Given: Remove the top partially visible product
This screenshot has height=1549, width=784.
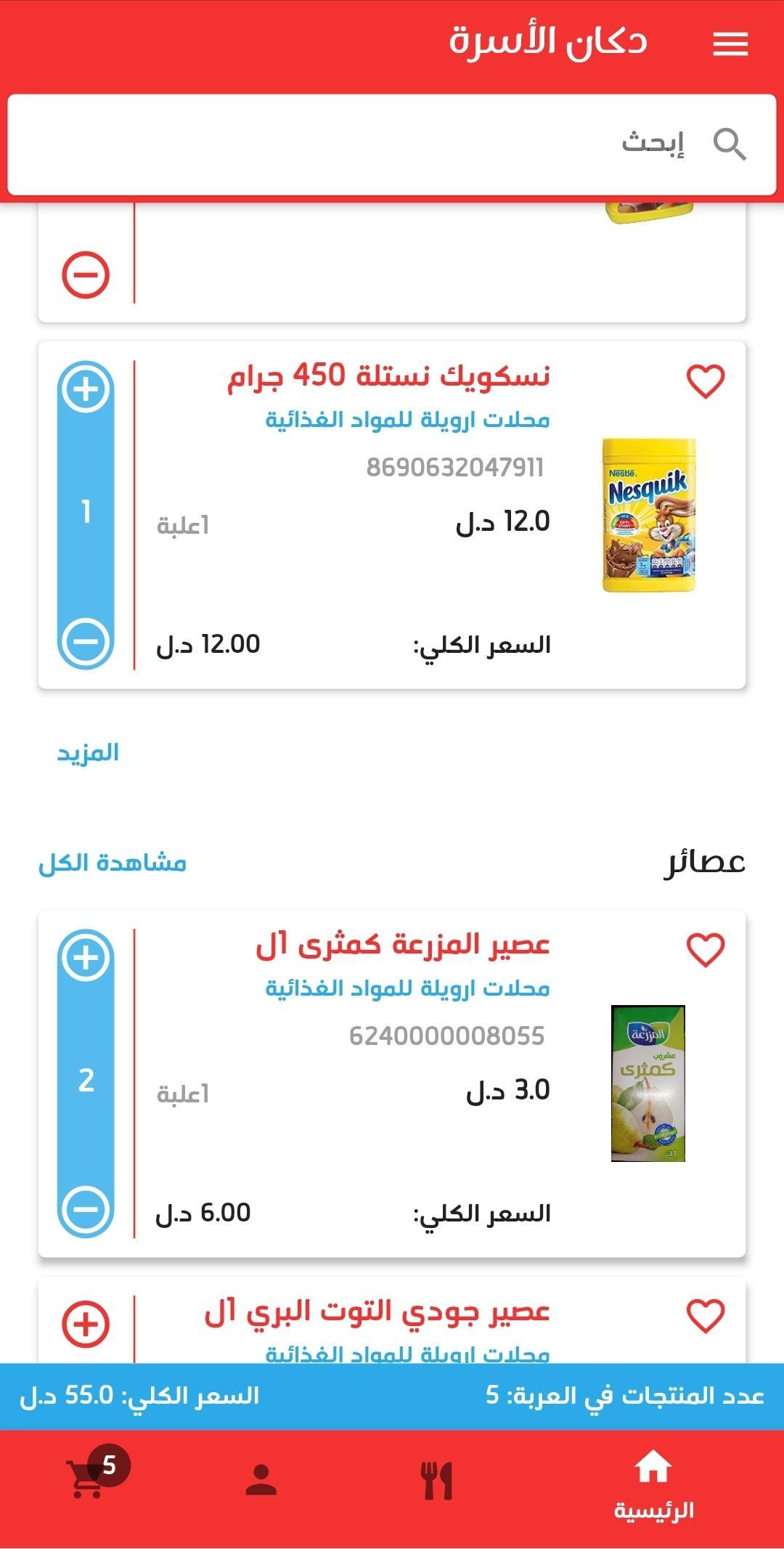Looking at the screenshot, I should coord(86,275).
